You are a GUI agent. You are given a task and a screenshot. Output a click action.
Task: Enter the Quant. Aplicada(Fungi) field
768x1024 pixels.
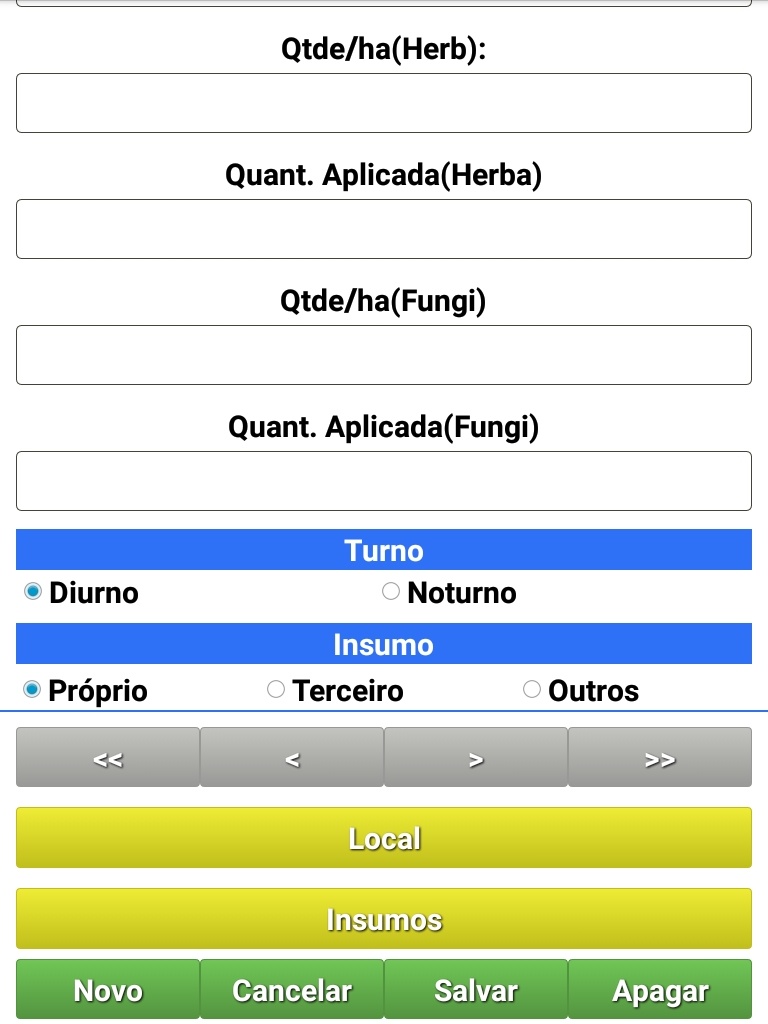384,481
